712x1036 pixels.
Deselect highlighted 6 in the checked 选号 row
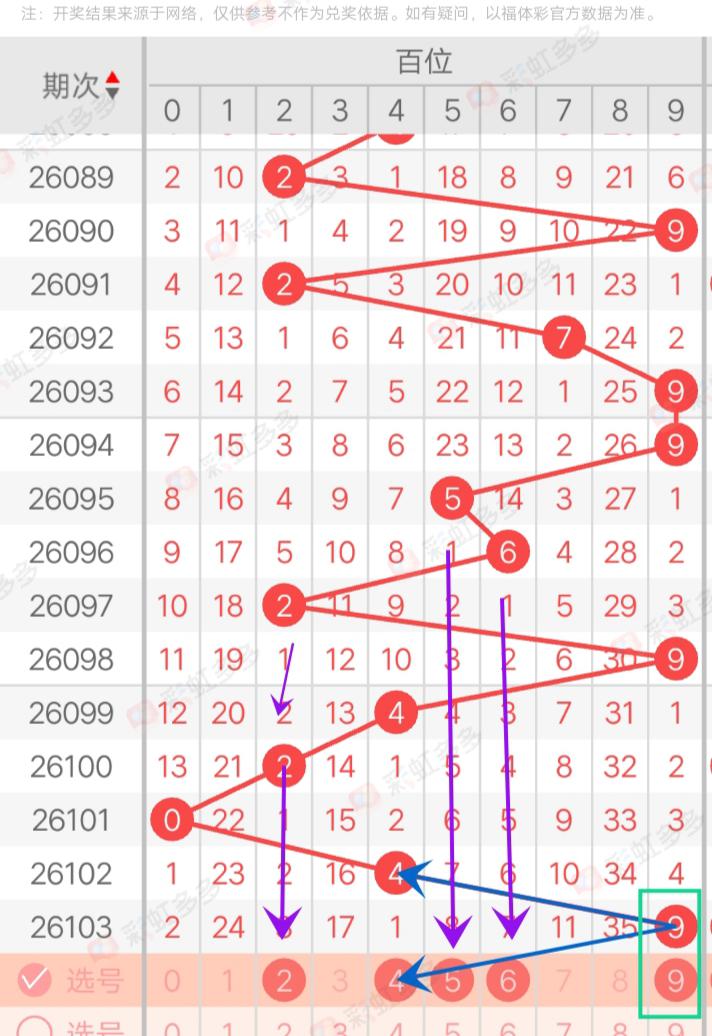508,981
